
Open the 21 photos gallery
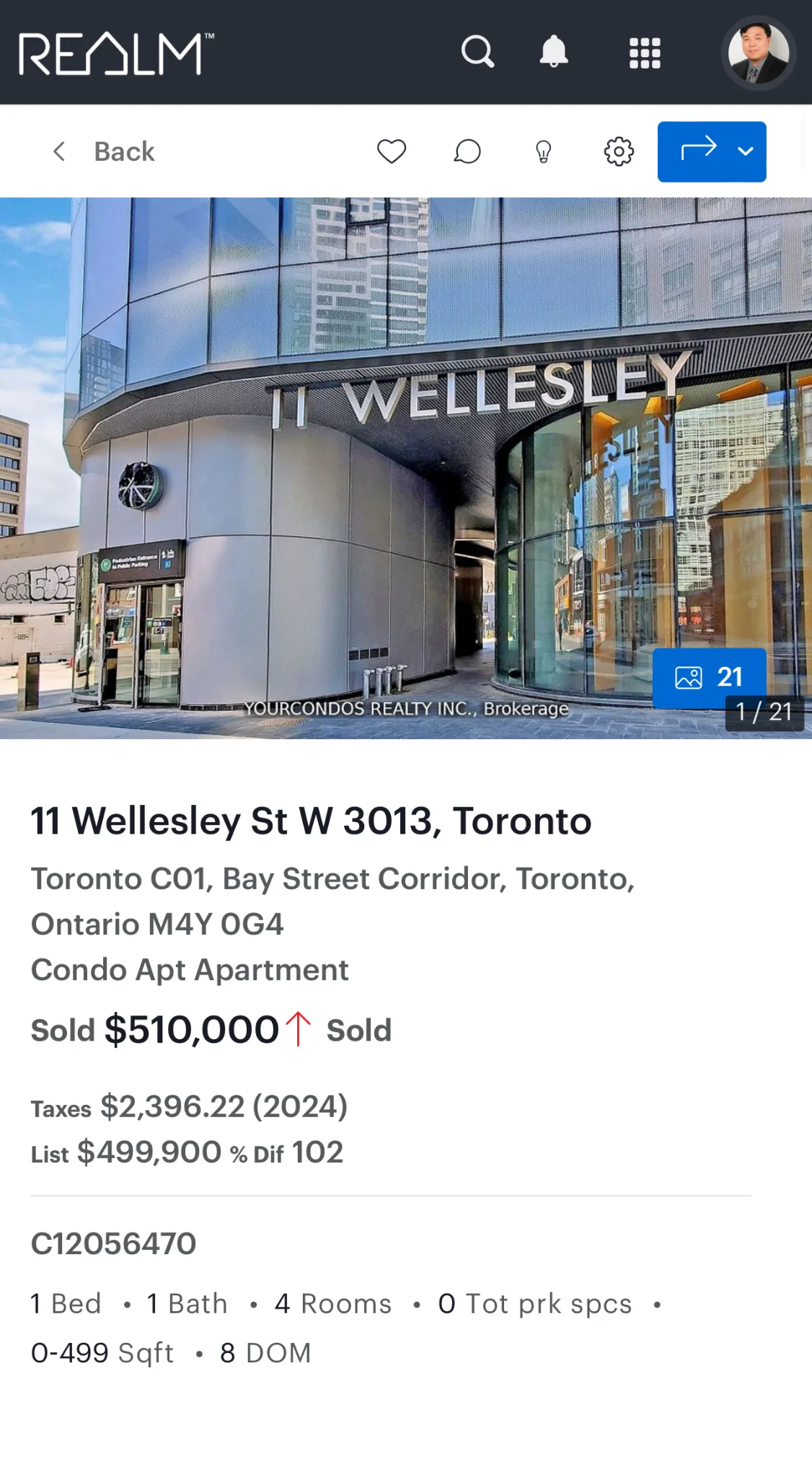[709, 677]
